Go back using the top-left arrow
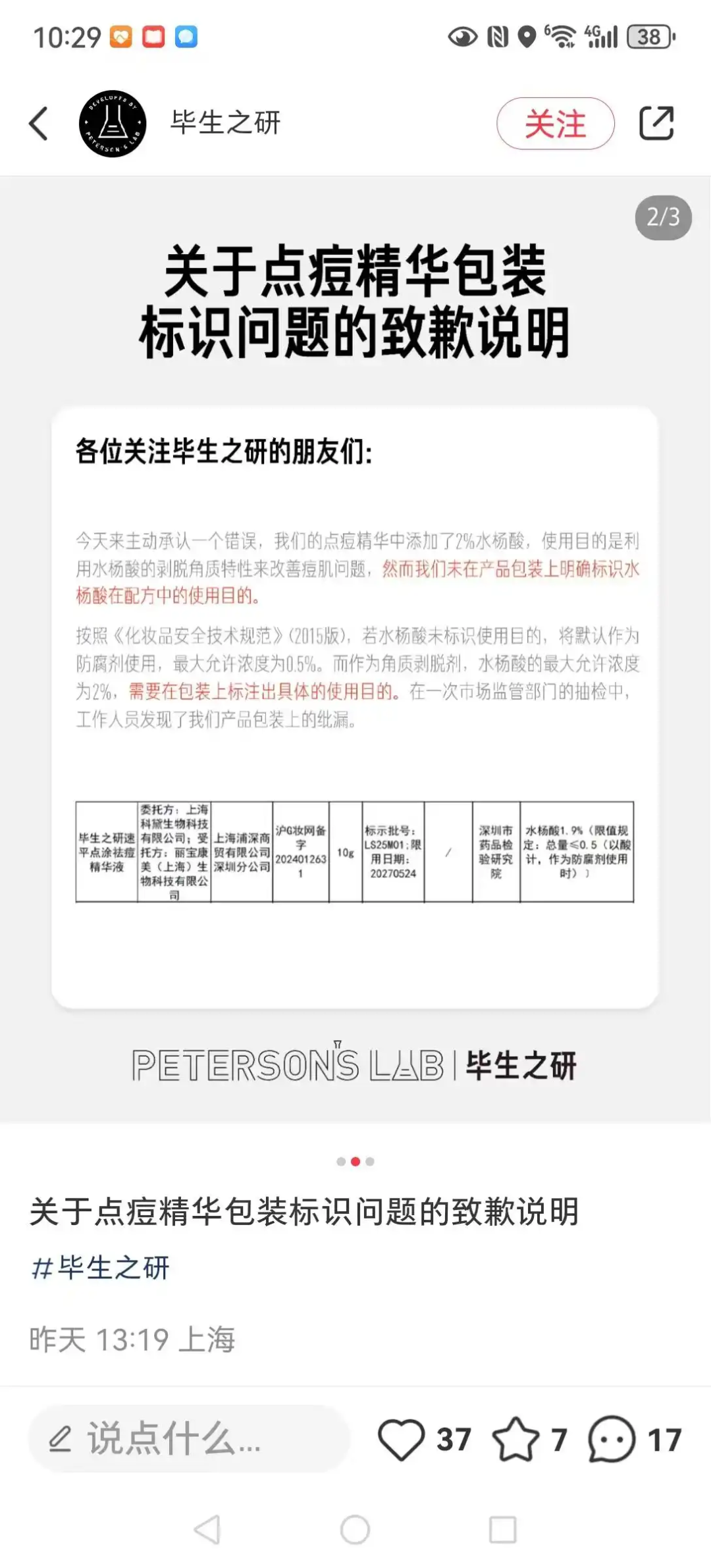Screen dimensions: 711x1568 39,124
